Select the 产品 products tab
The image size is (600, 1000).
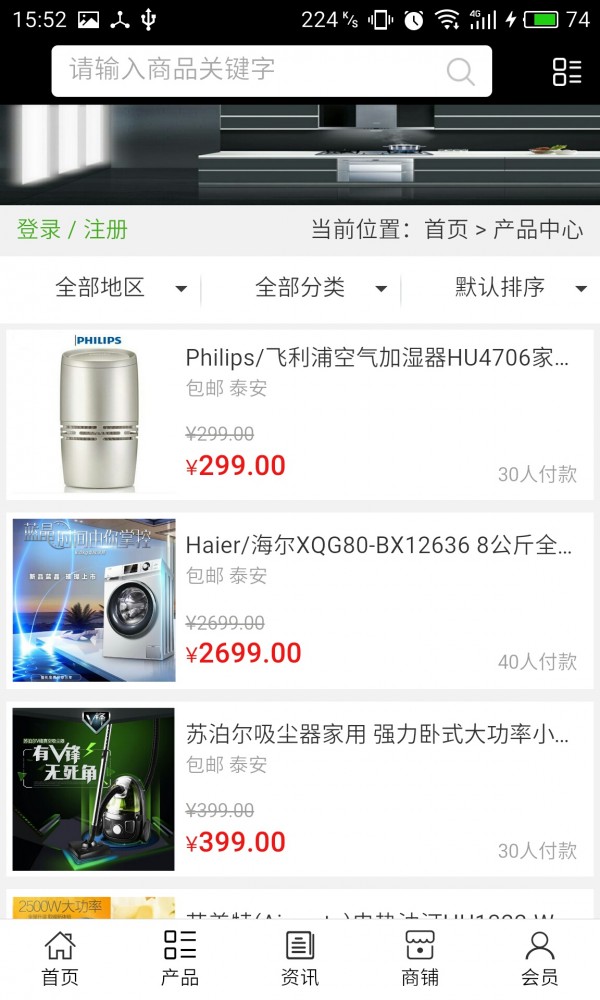[x=180, y=958]
